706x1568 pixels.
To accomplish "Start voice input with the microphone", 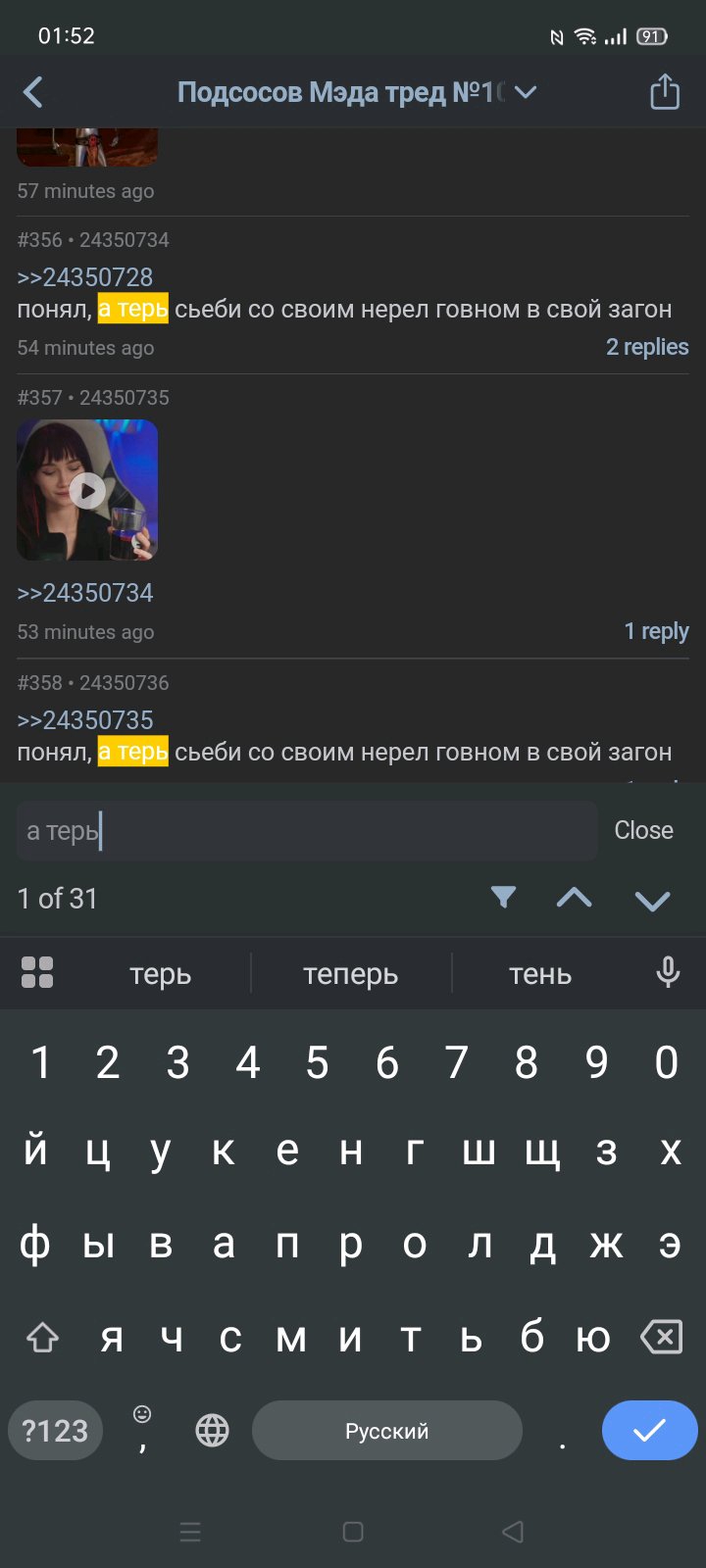I will [x=668, y=972].
